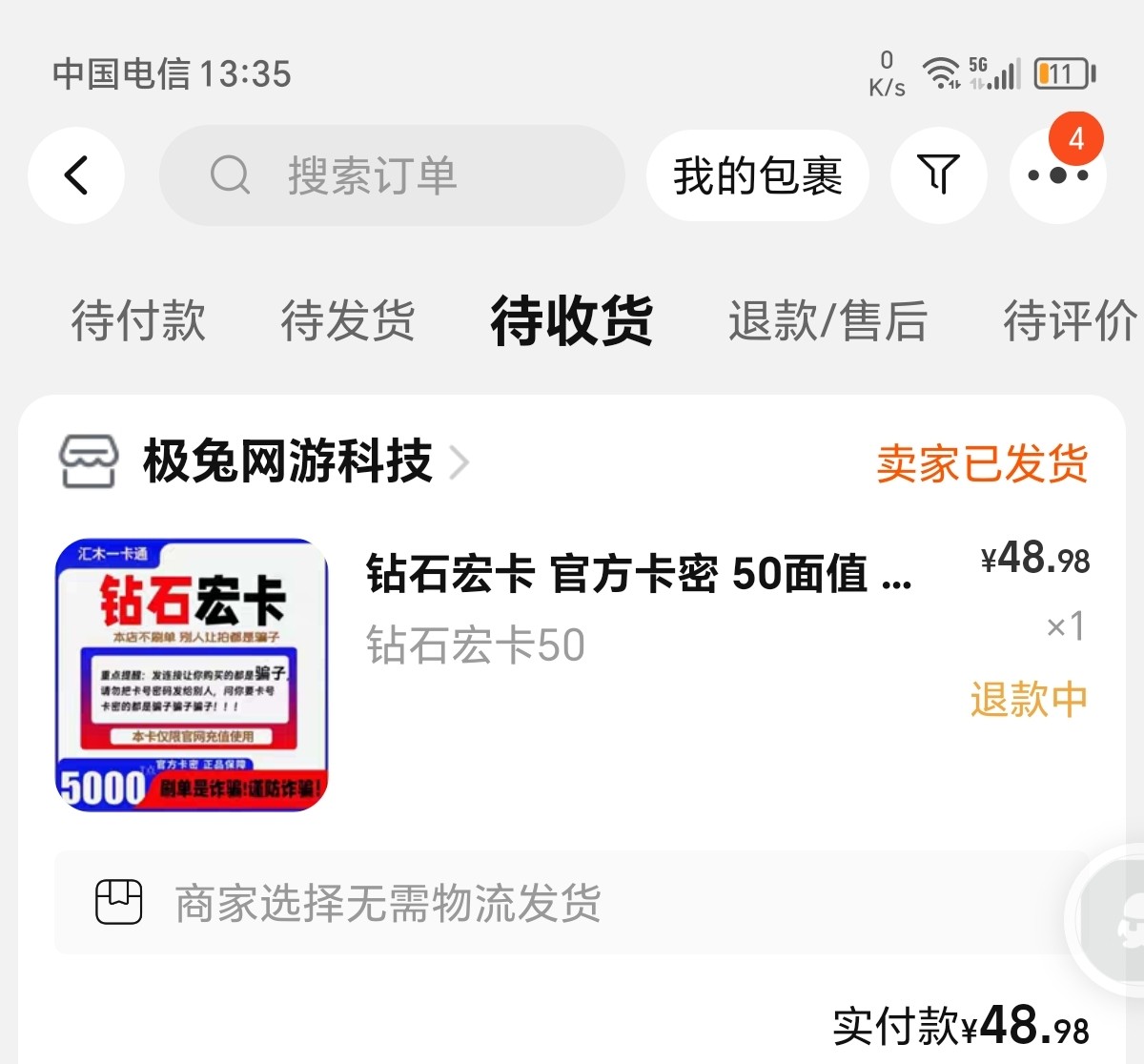
Task: Tap the floating customer service avatar
Action: [1117, 920]
